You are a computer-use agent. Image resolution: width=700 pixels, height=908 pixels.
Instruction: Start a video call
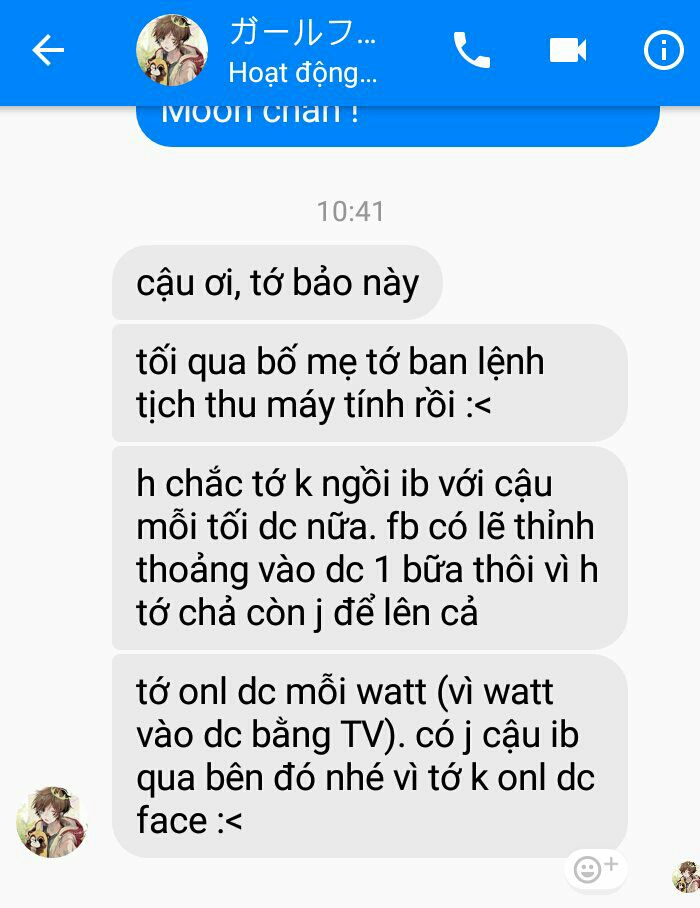pos(568,50)
